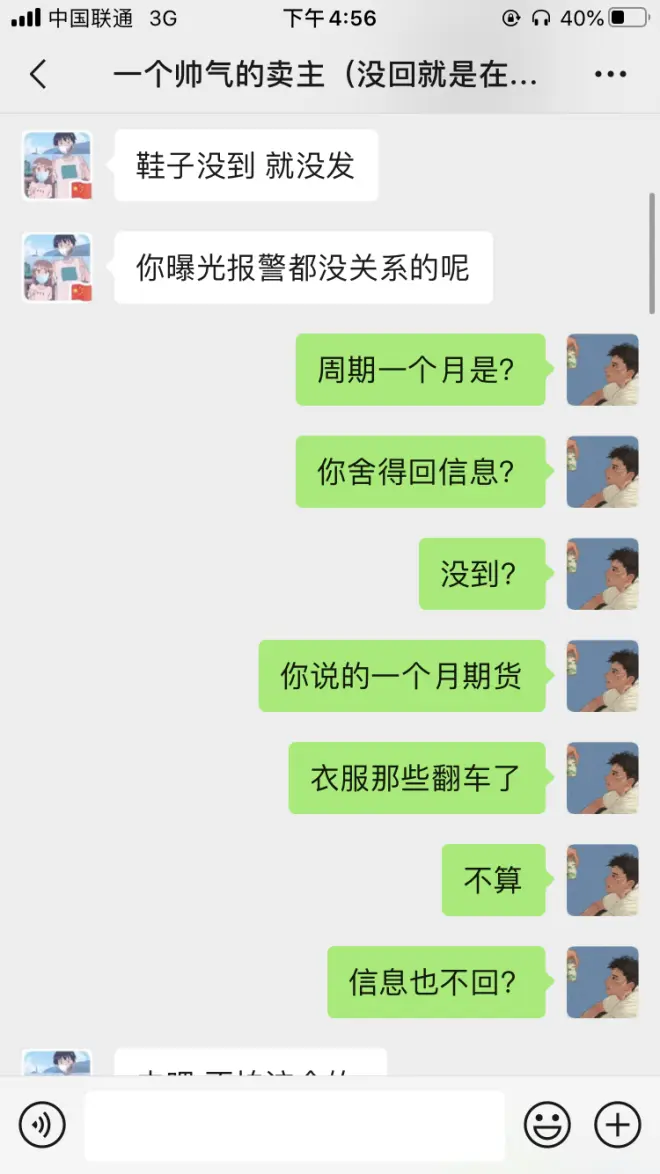Tap seller's avatar beside 鞋子没到 就没发
The image size is (660, 1174).
tap(57, 166)
